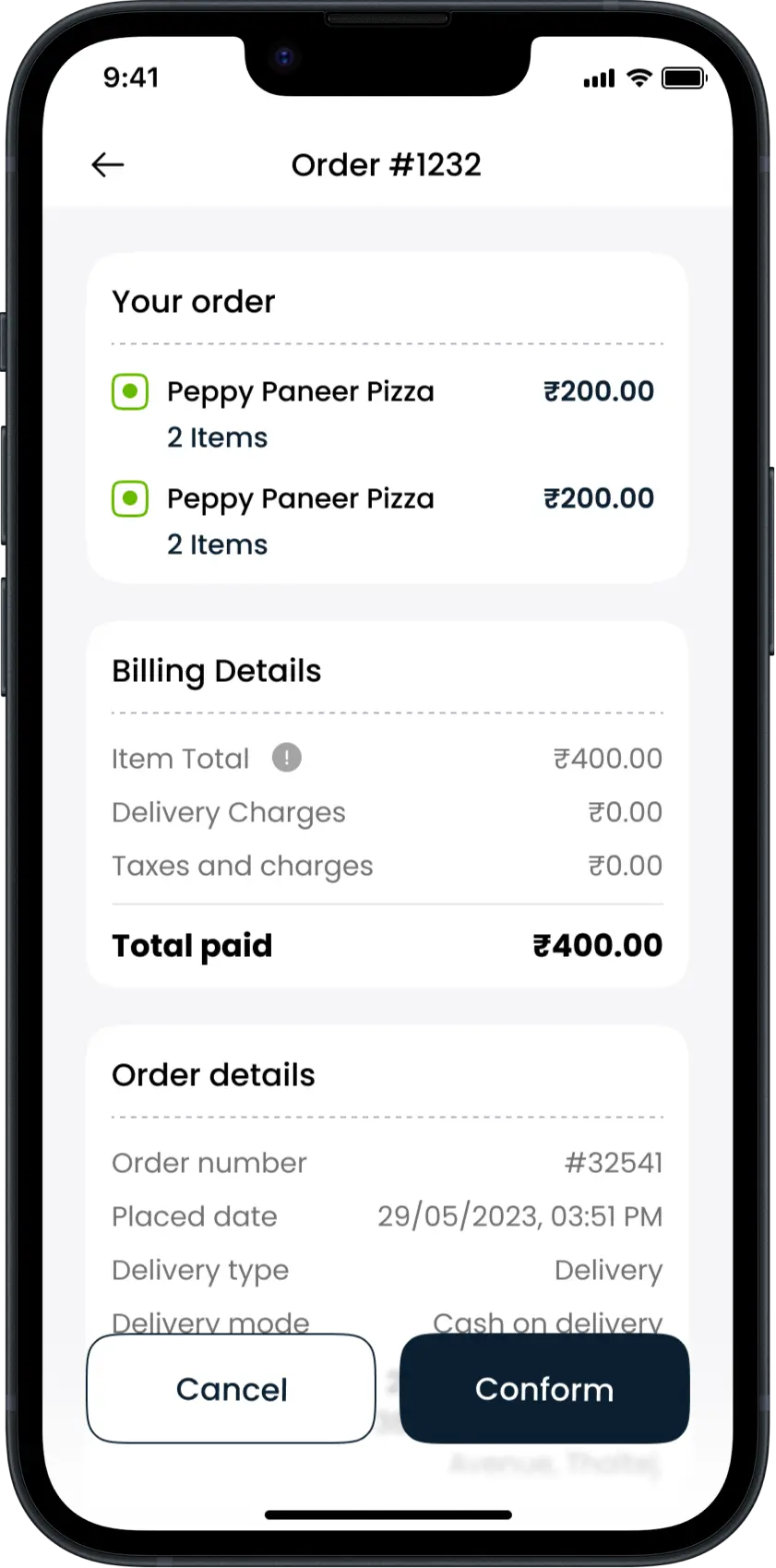Expand the Billing Details section

click(x=216, y=671)
